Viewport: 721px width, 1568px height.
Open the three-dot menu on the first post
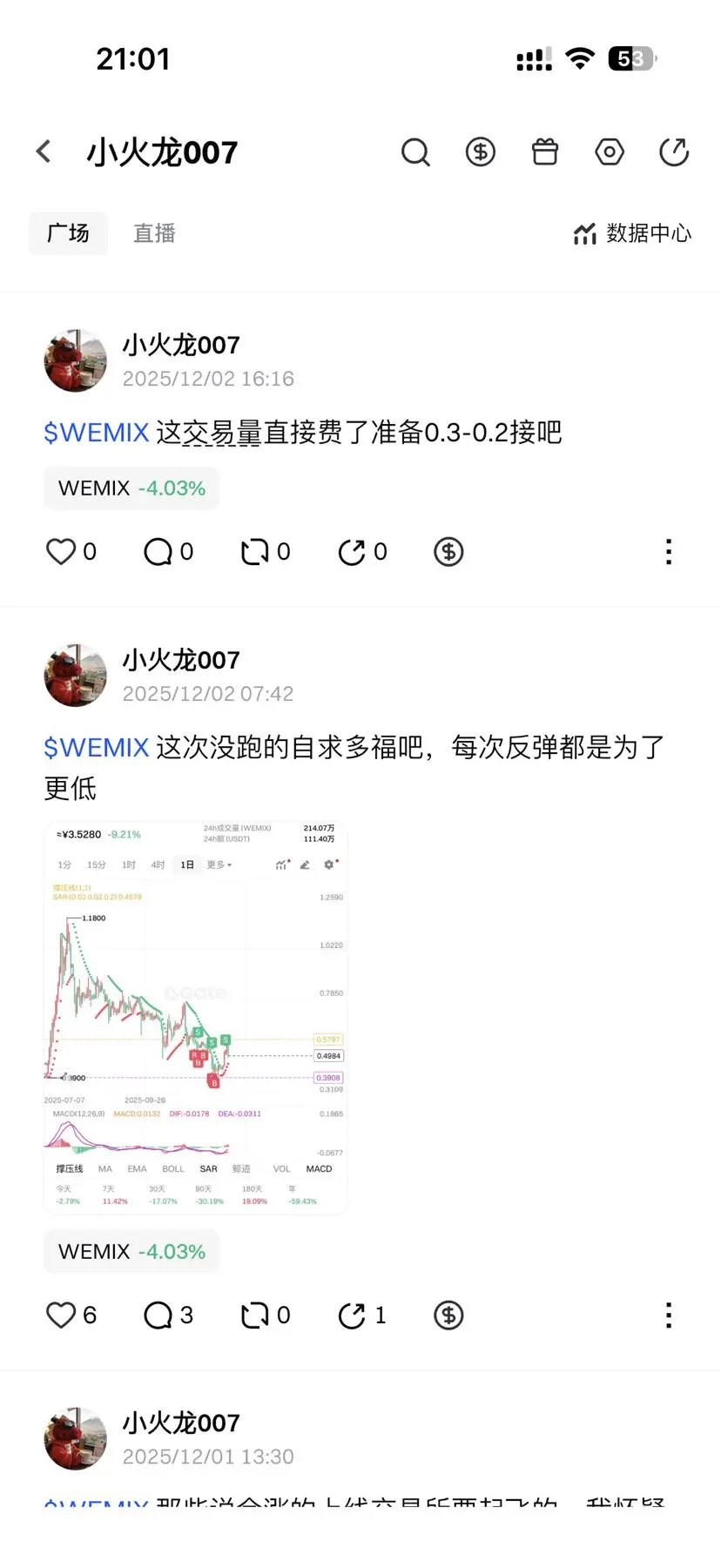[668, 551]
